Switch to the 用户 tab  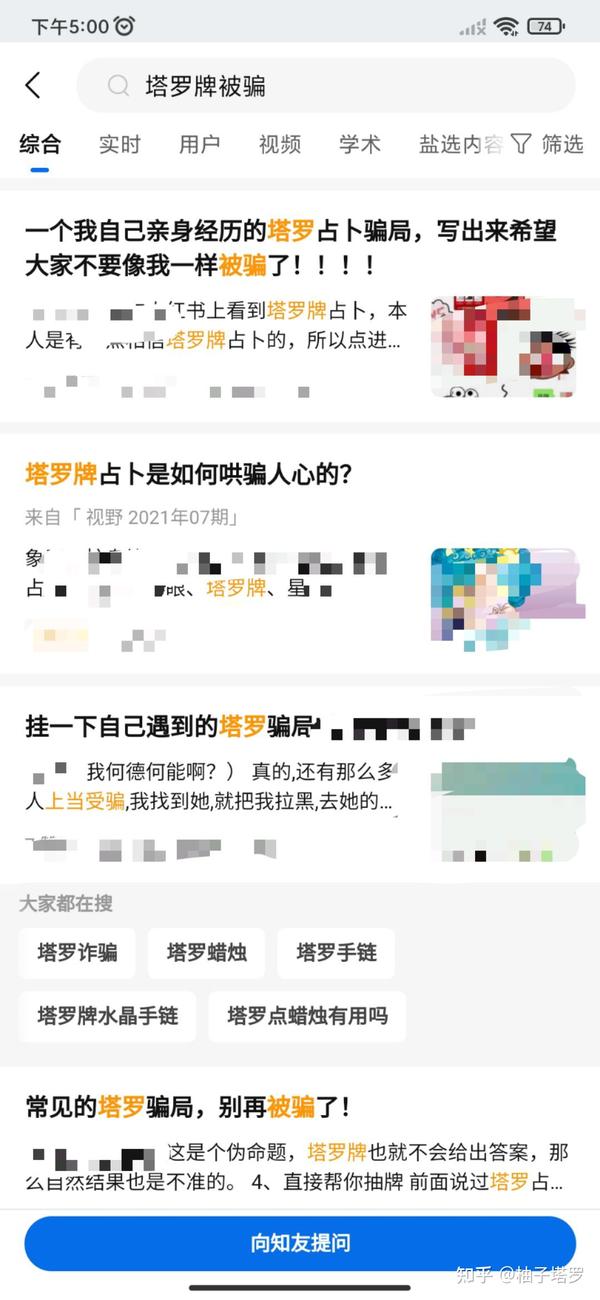point(200,144)
